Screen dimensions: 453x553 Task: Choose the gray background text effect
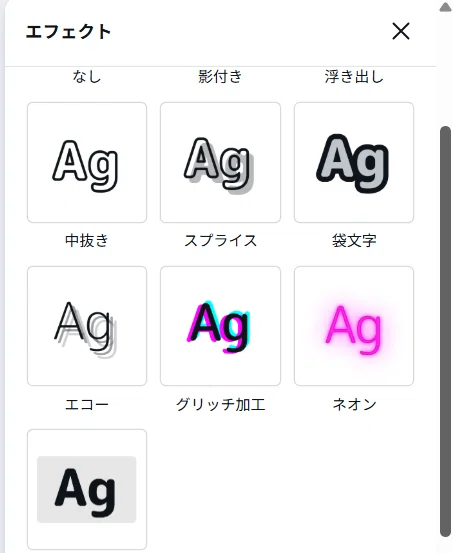87,489
